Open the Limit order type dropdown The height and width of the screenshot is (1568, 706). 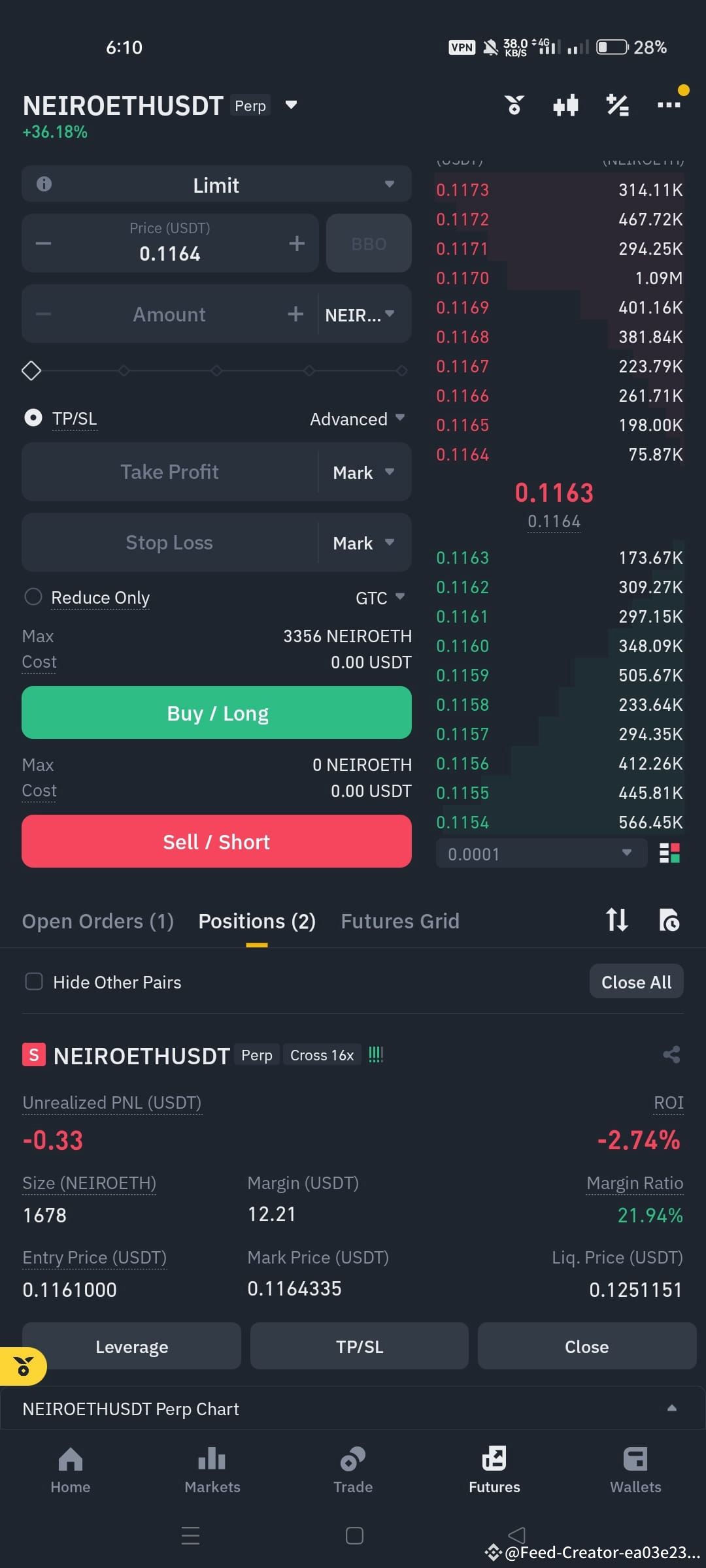[216, 184]
